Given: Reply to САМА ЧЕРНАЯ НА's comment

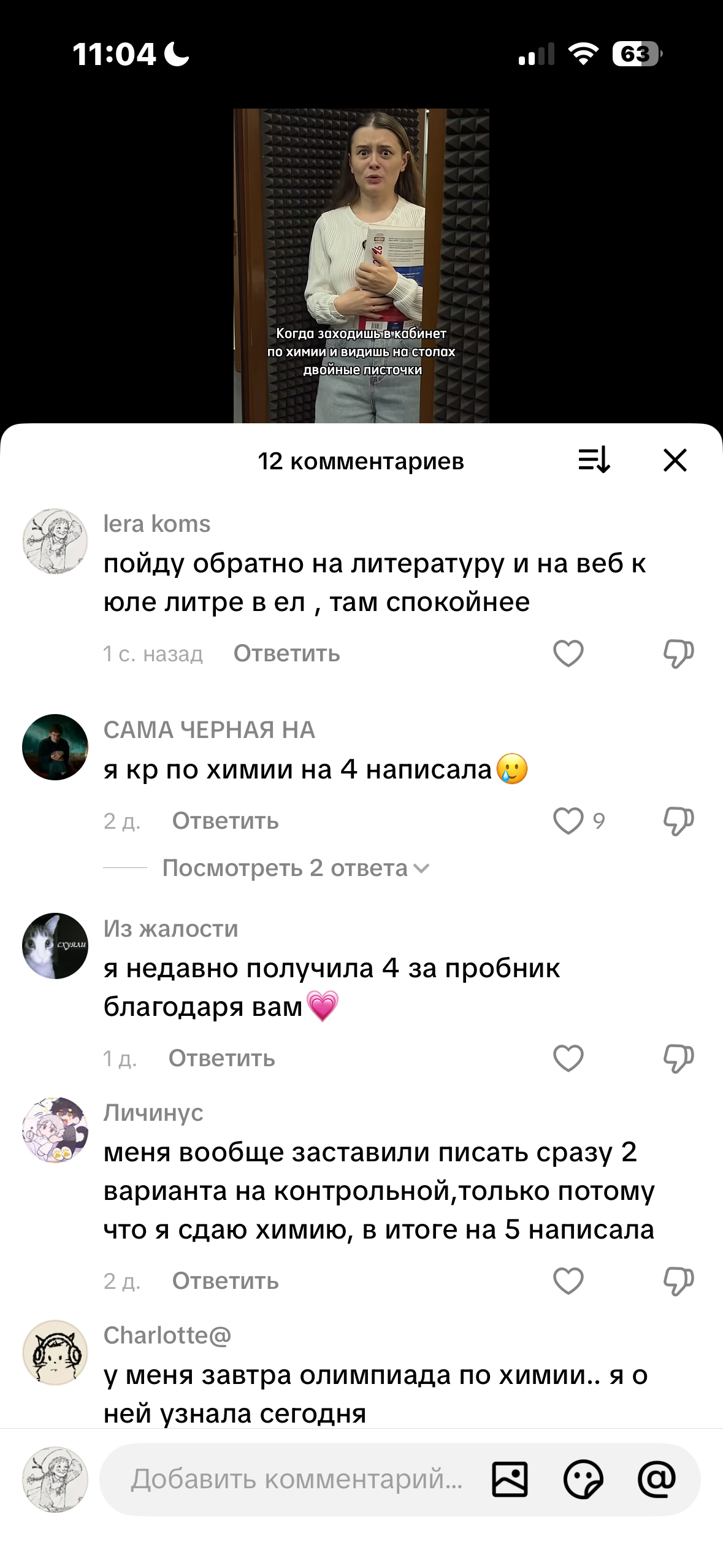Looking at the screenshot, I should point(225,821).
